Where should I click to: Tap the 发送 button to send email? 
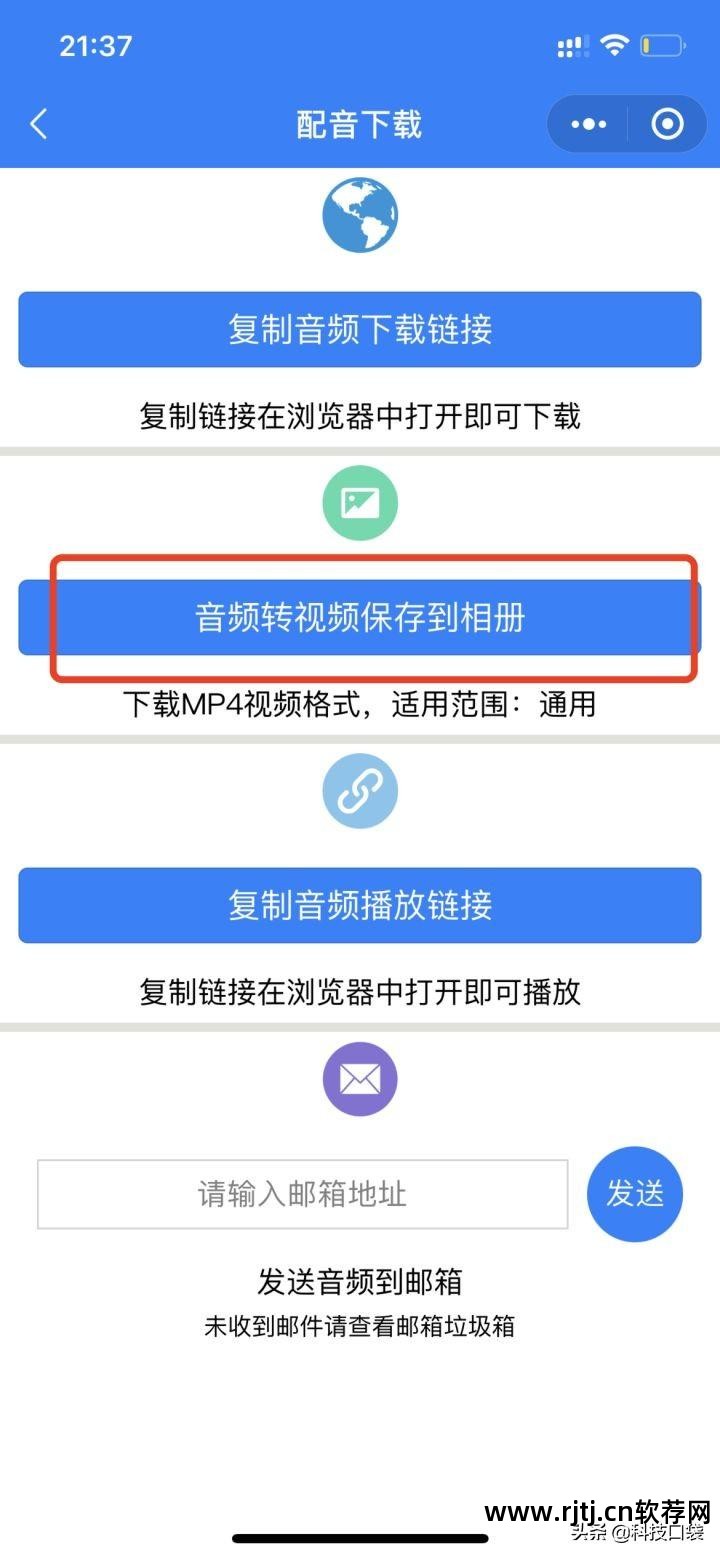(x=635, y=1194)
